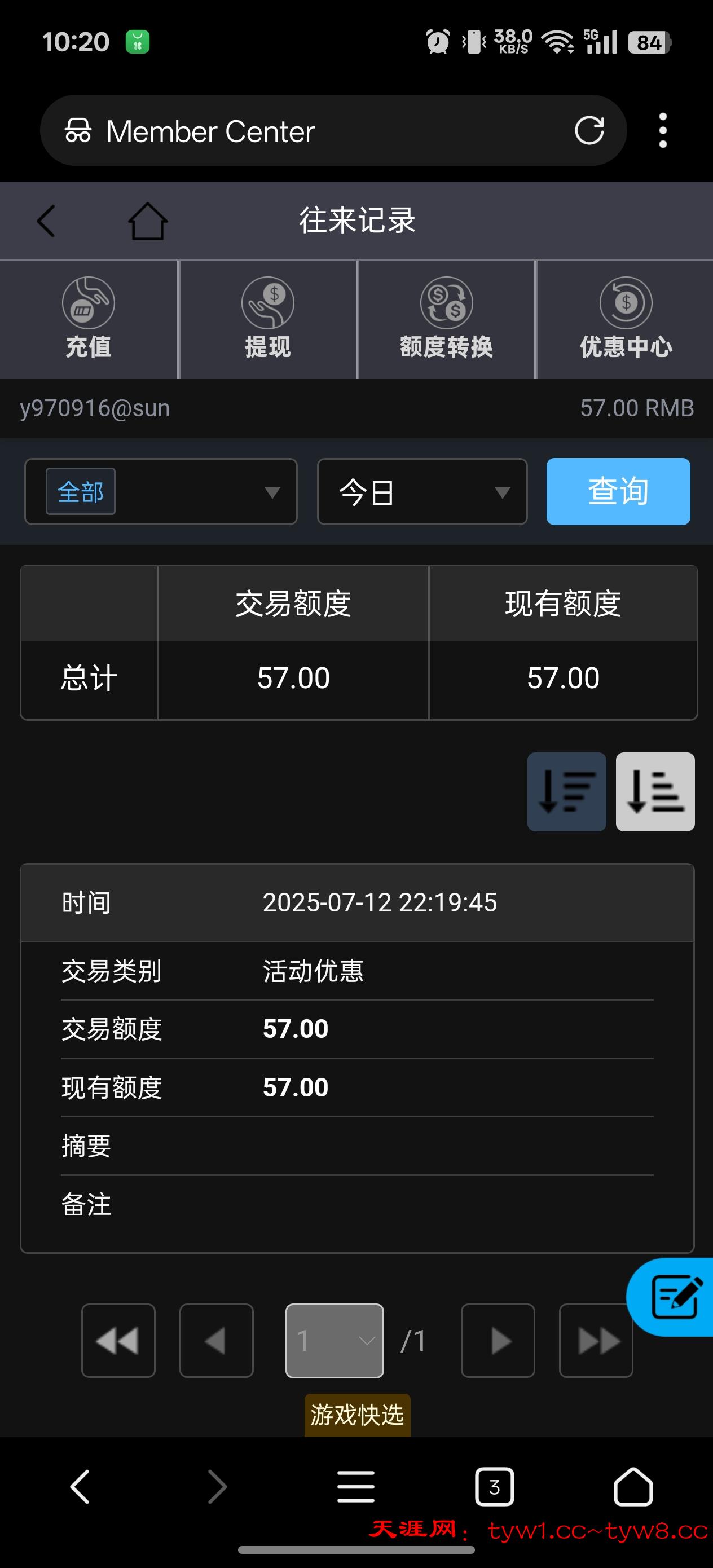Open the 全部 transaction type dropdown
This screenshot has width=713, height=1568.
[160, 491]
